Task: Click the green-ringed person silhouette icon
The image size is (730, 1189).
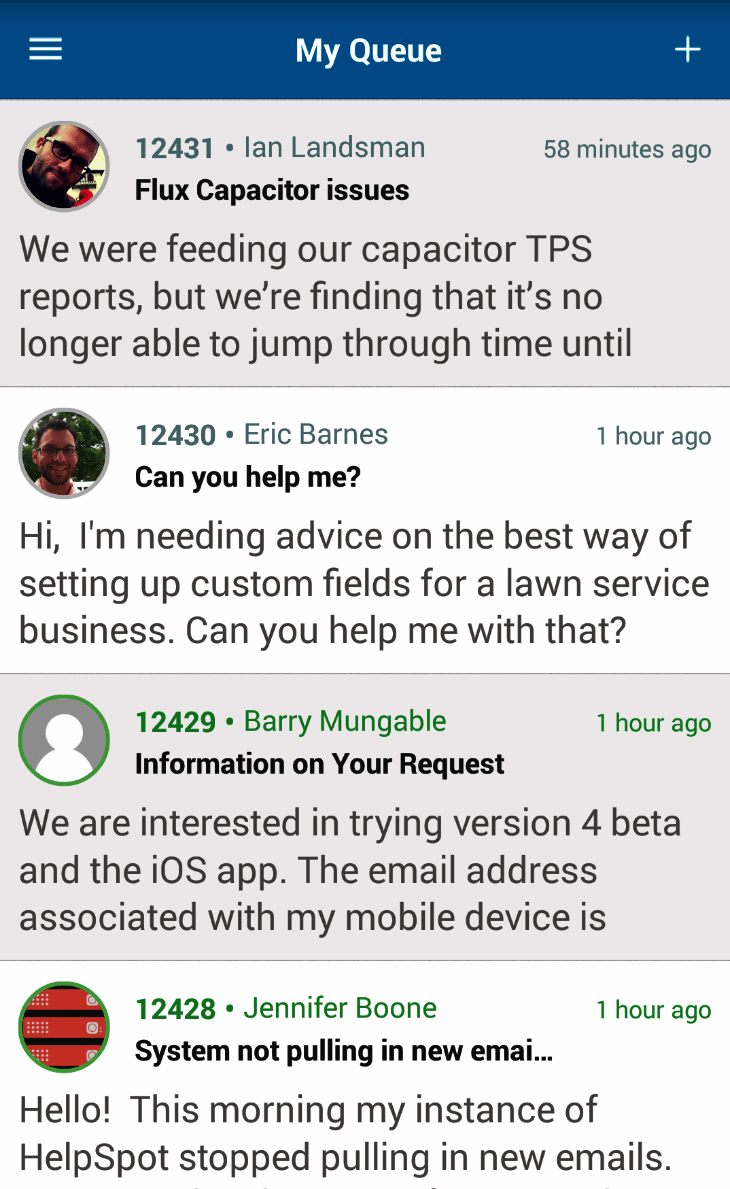Action: (63, 740)
